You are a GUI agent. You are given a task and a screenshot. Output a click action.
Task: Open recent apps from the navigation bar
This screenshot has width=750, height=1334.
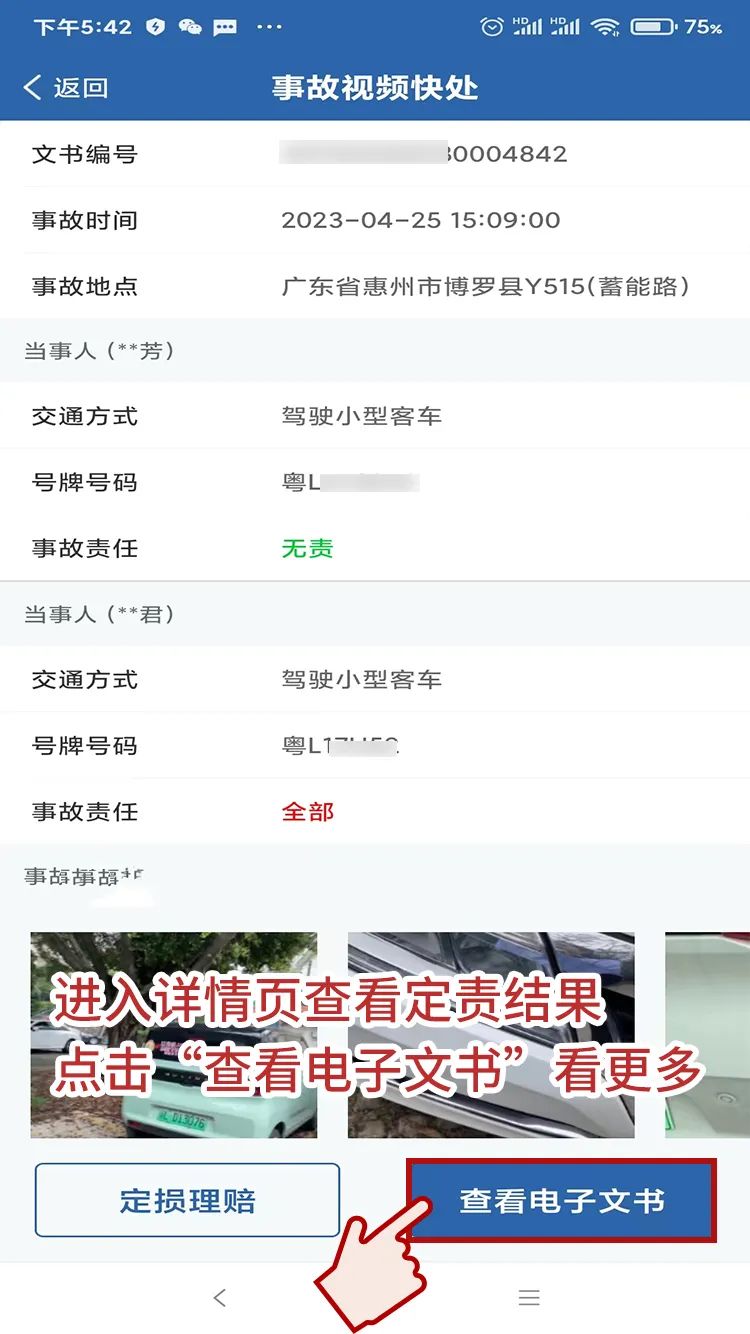pos(529,1298)
